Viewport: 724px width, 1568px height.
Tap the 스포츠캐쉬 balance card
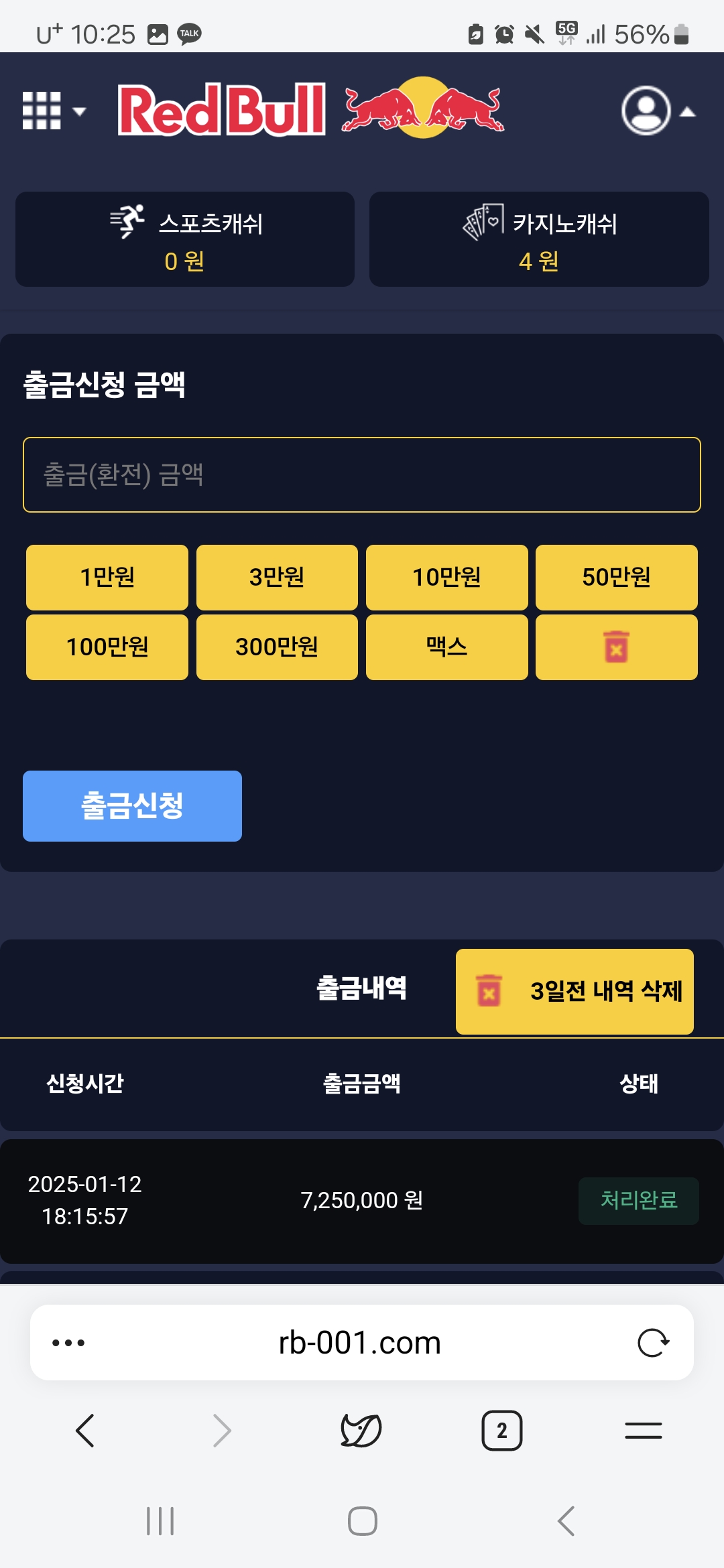pyautogui.click(x=185, y=239)
